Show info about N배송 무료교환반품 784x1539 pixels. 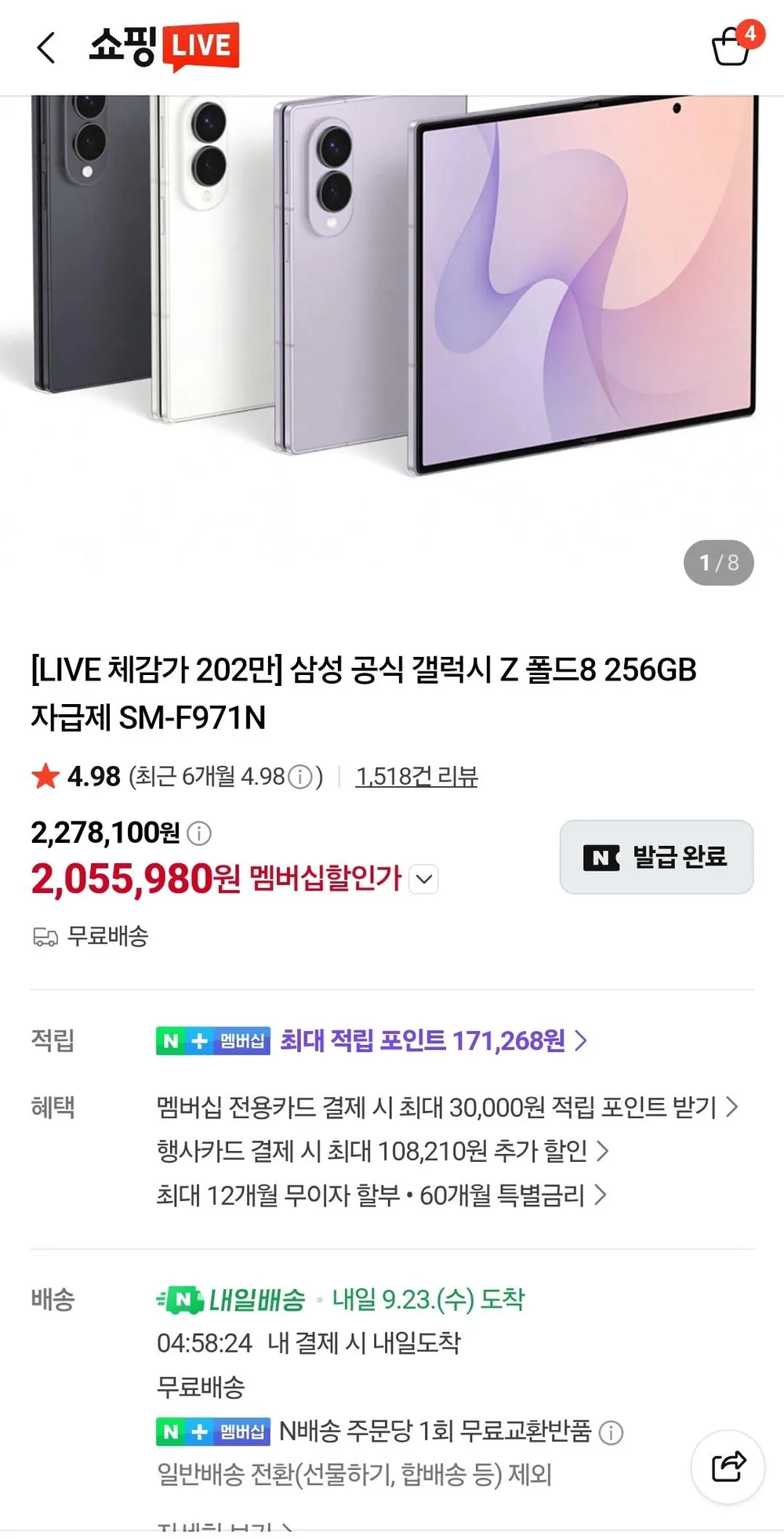611,1433
